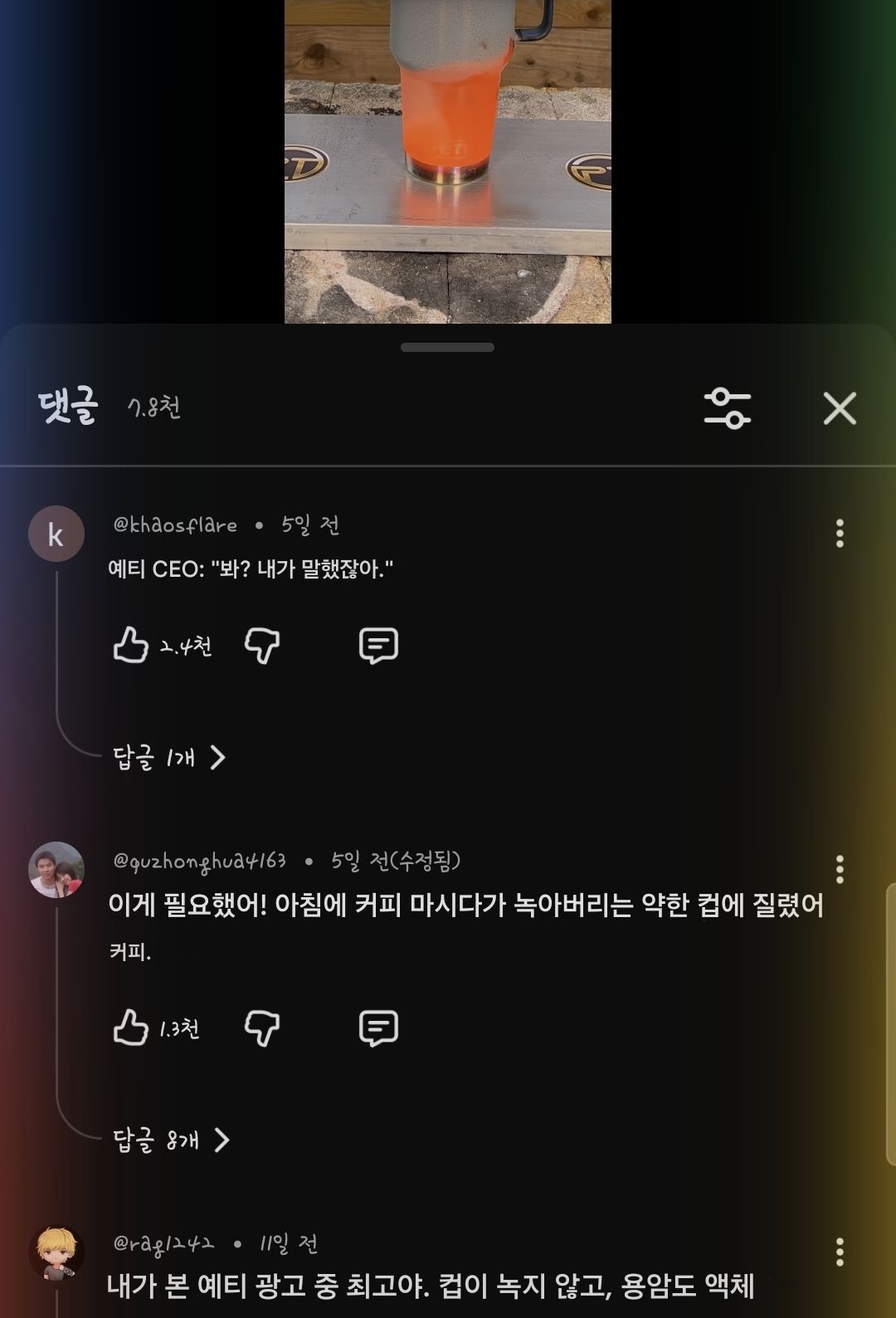Like the comment by @khaosflare
The image size is (896, 1318).
point(131,645)
